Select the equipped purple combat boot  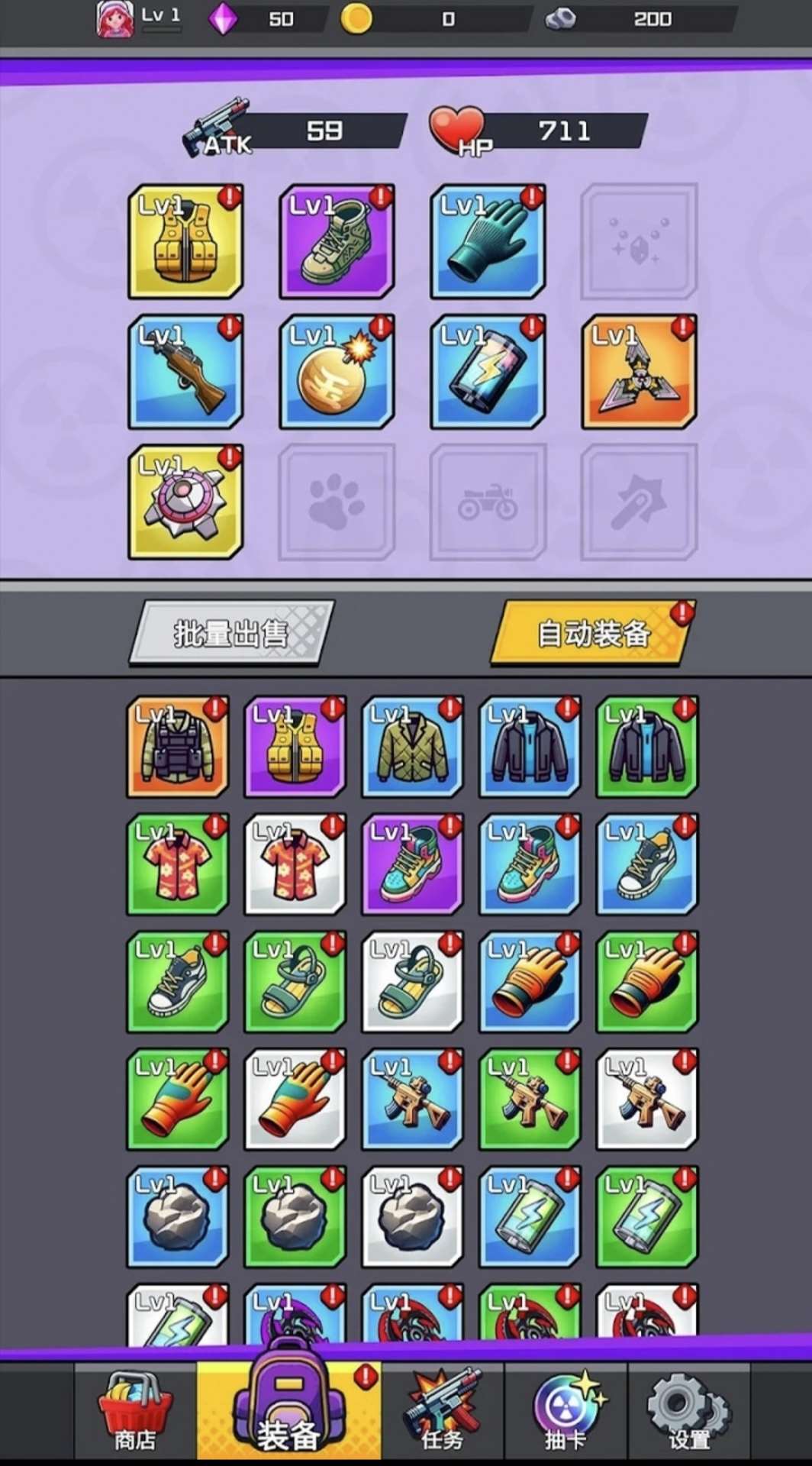[337, 241]
